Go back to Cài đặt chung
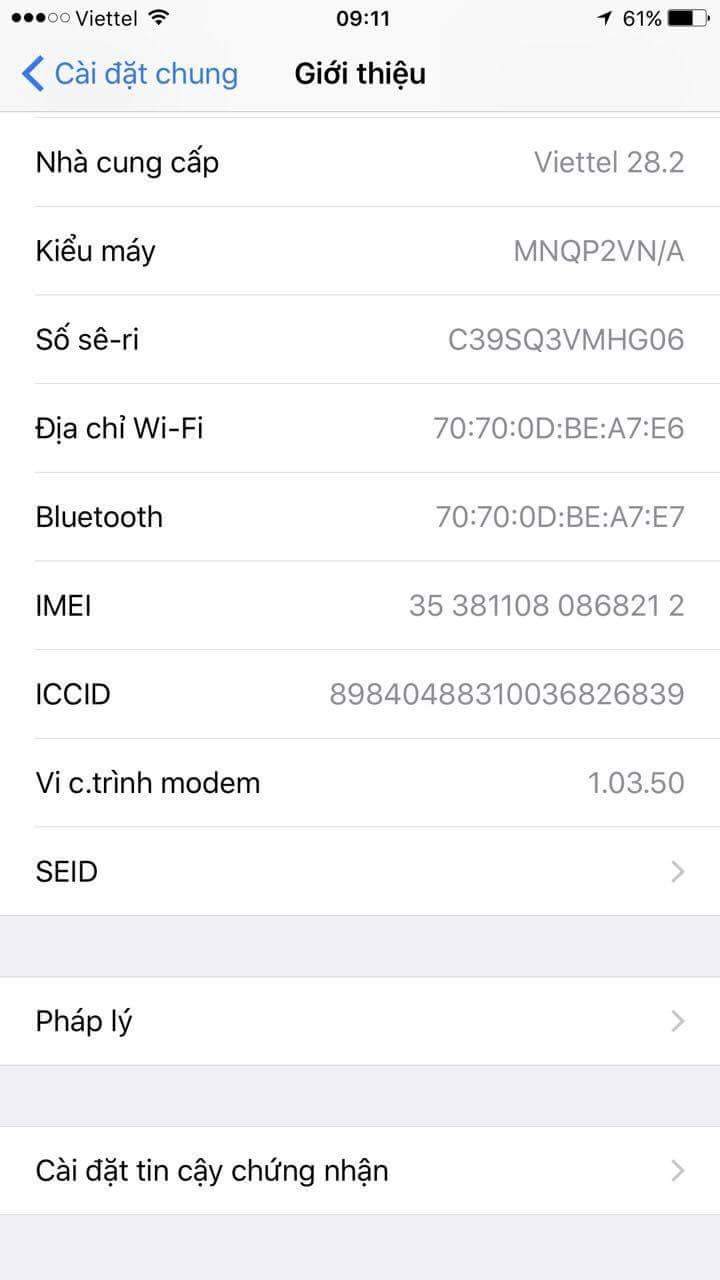720x1280 pixels. (x=130, y=74)
